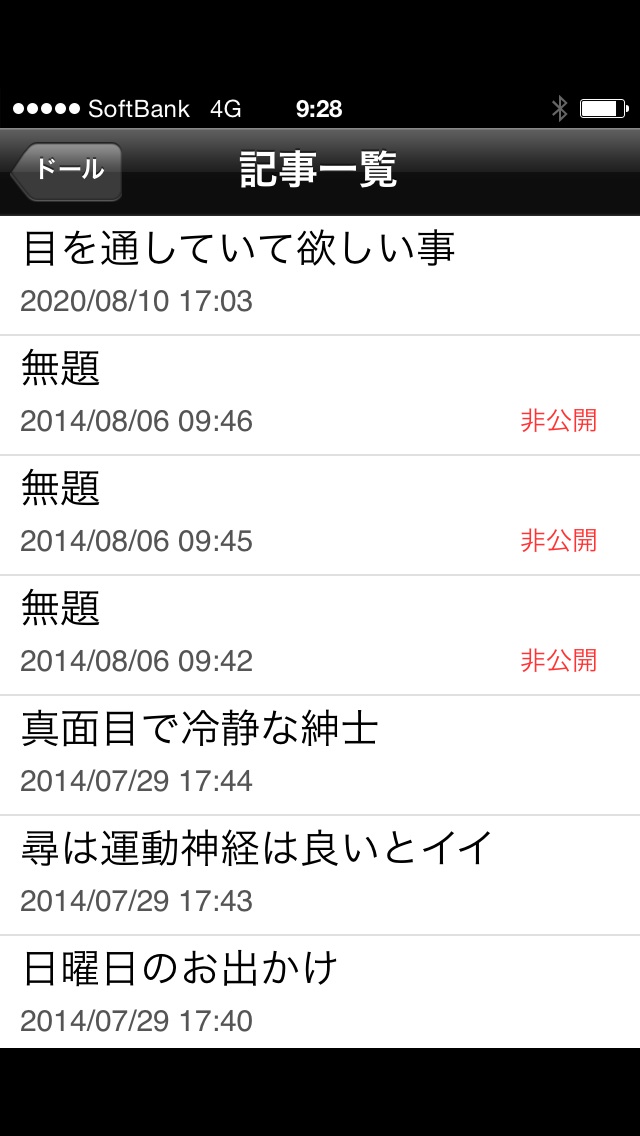Open the article 日曜日のお出かけ

point(320,992)
